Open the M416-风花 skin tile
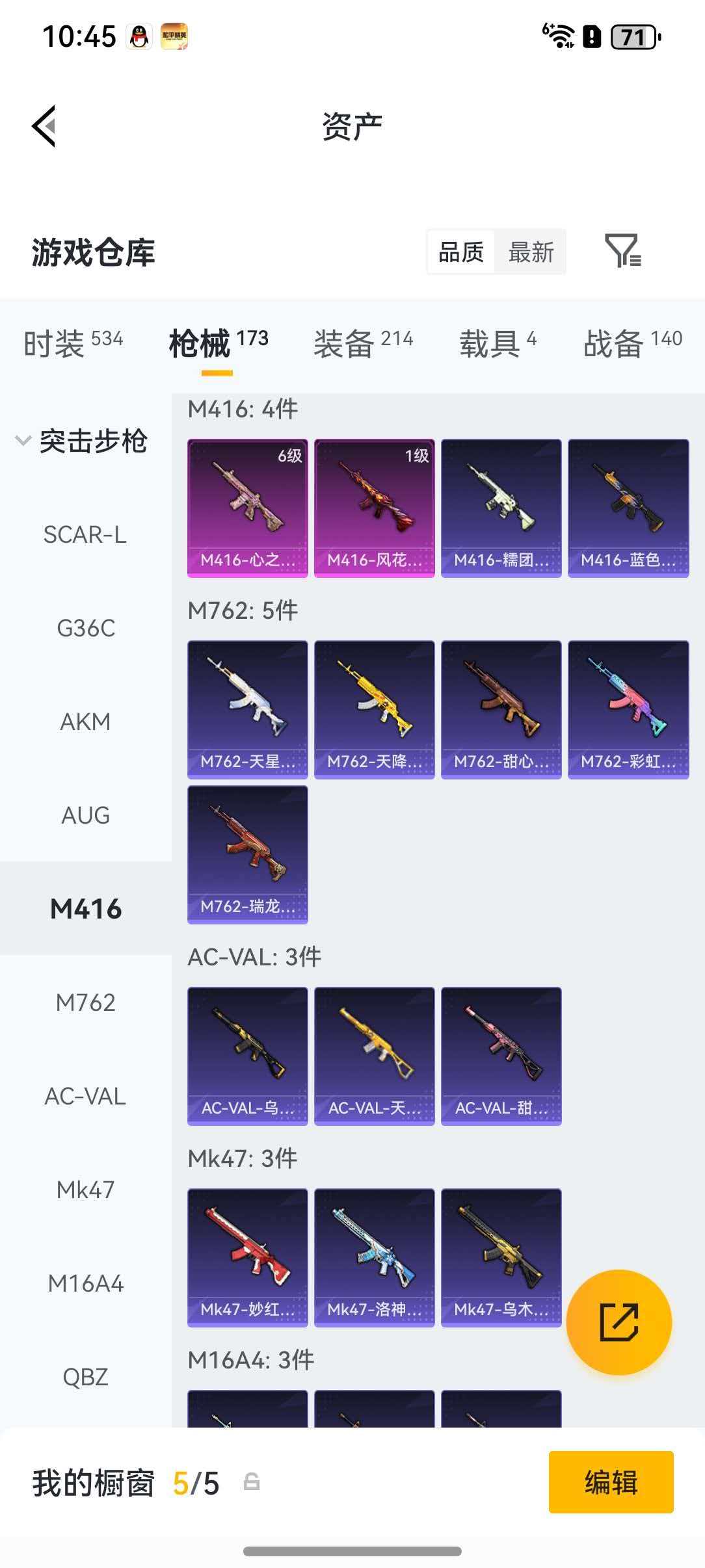The image size is (705, 1568). tap(374, 508)
